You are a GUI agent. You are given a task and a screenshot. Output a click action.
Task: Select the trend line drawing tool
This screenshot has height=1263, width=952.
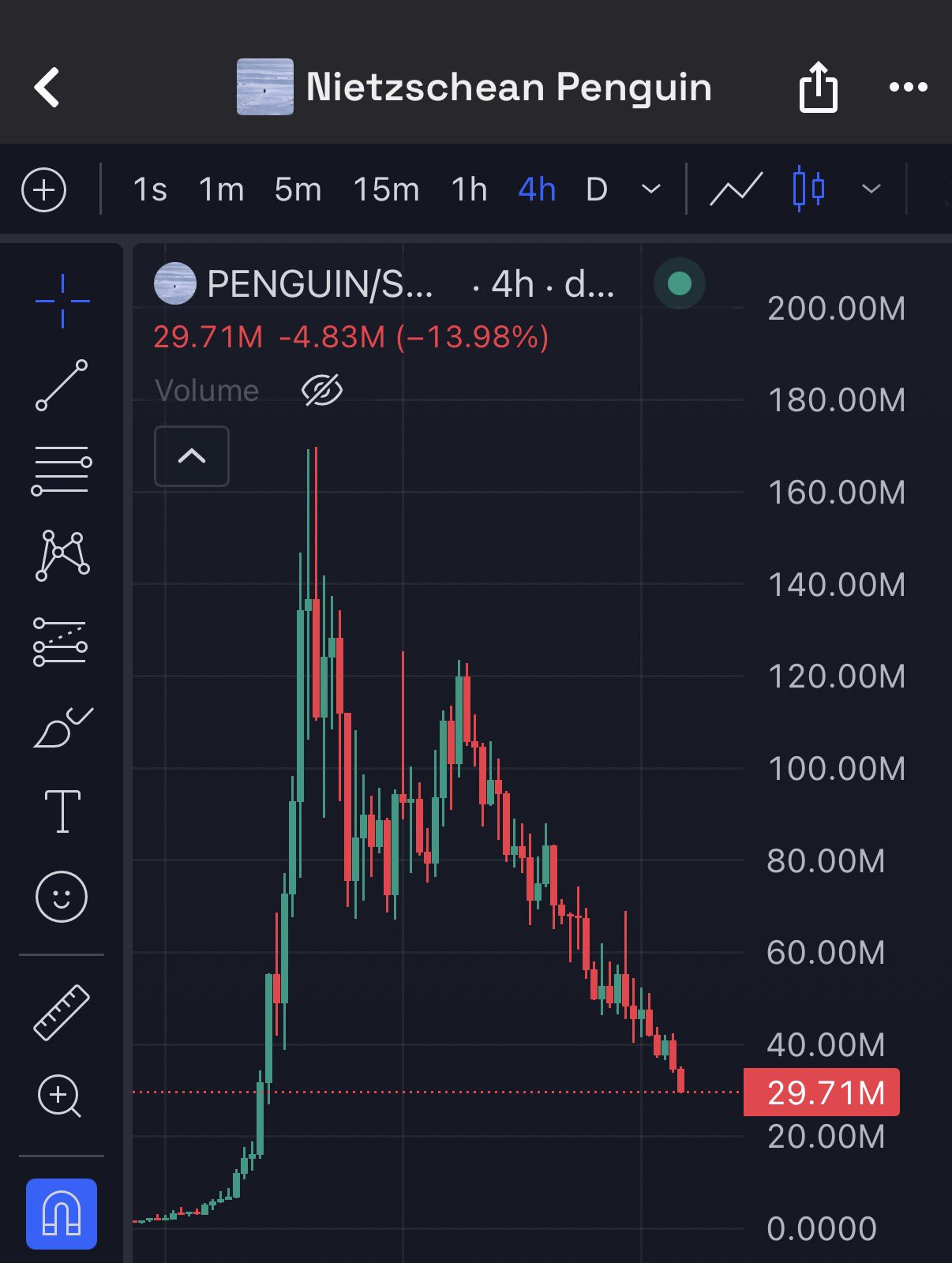[62, 385]
